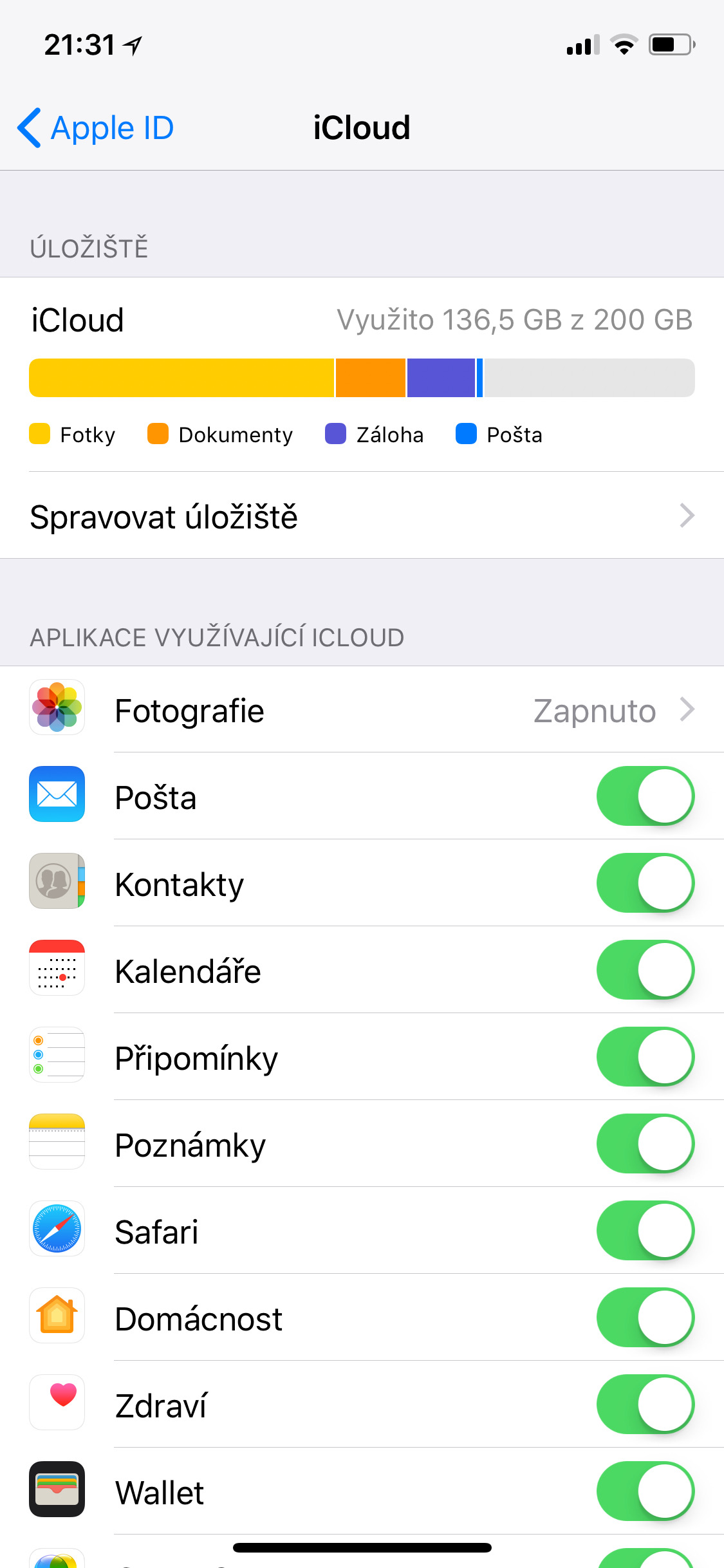Turn off Pošta iCloud sync

(x=645, y=796)
